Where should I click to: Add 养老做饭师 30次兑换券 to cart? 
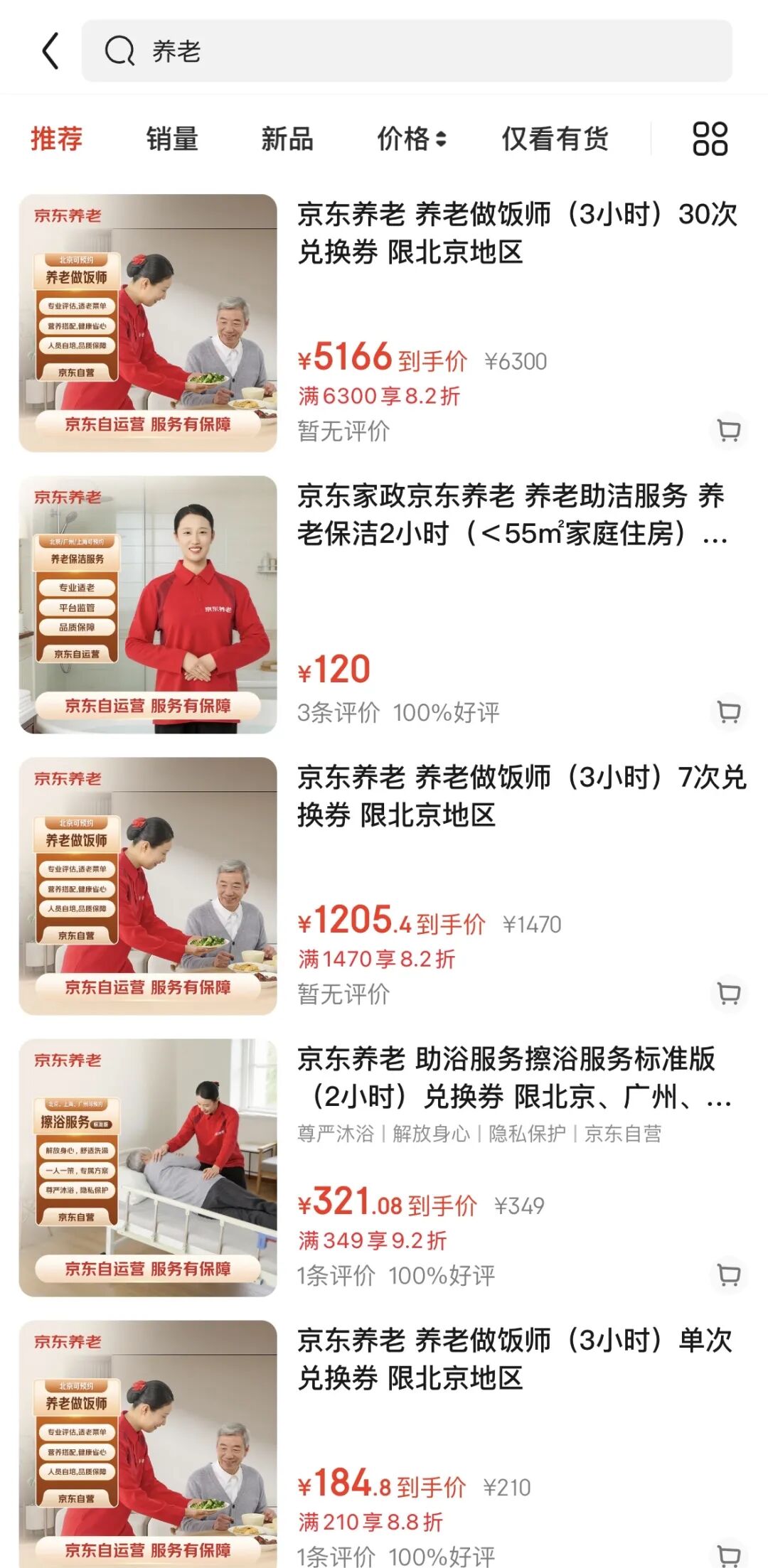tap(729, 430)
